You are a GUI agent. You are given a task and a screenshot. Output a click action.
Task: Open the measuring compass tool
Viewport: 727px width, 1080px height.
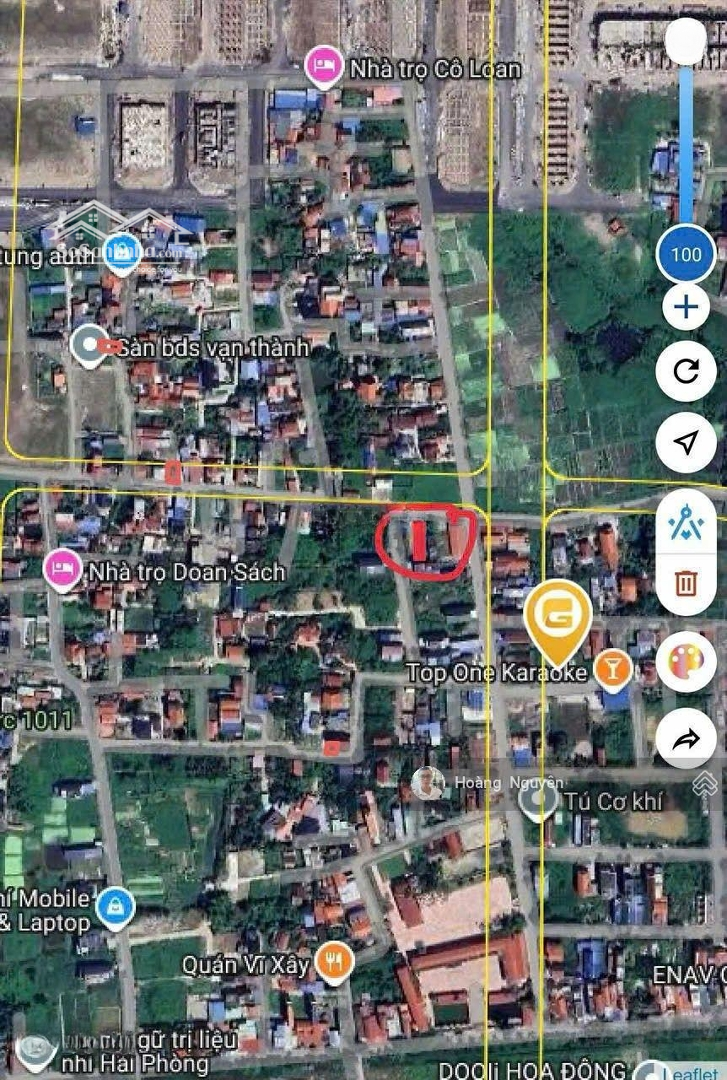[x=686, y=519]
